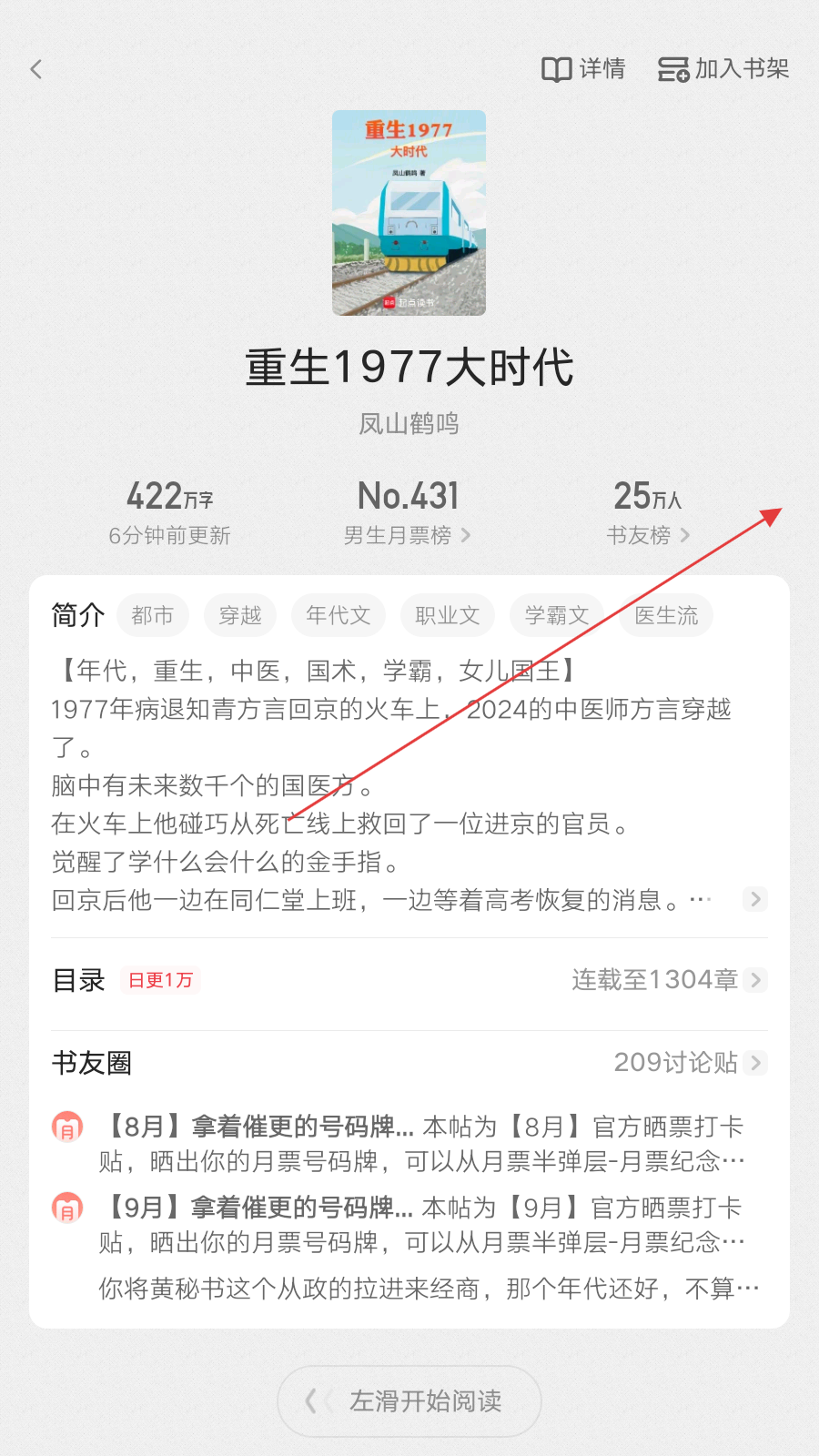Select the 年代文 tag chip
Image resolution: width=819 pixels, height=1456 pixels.
tap(339, 616)
